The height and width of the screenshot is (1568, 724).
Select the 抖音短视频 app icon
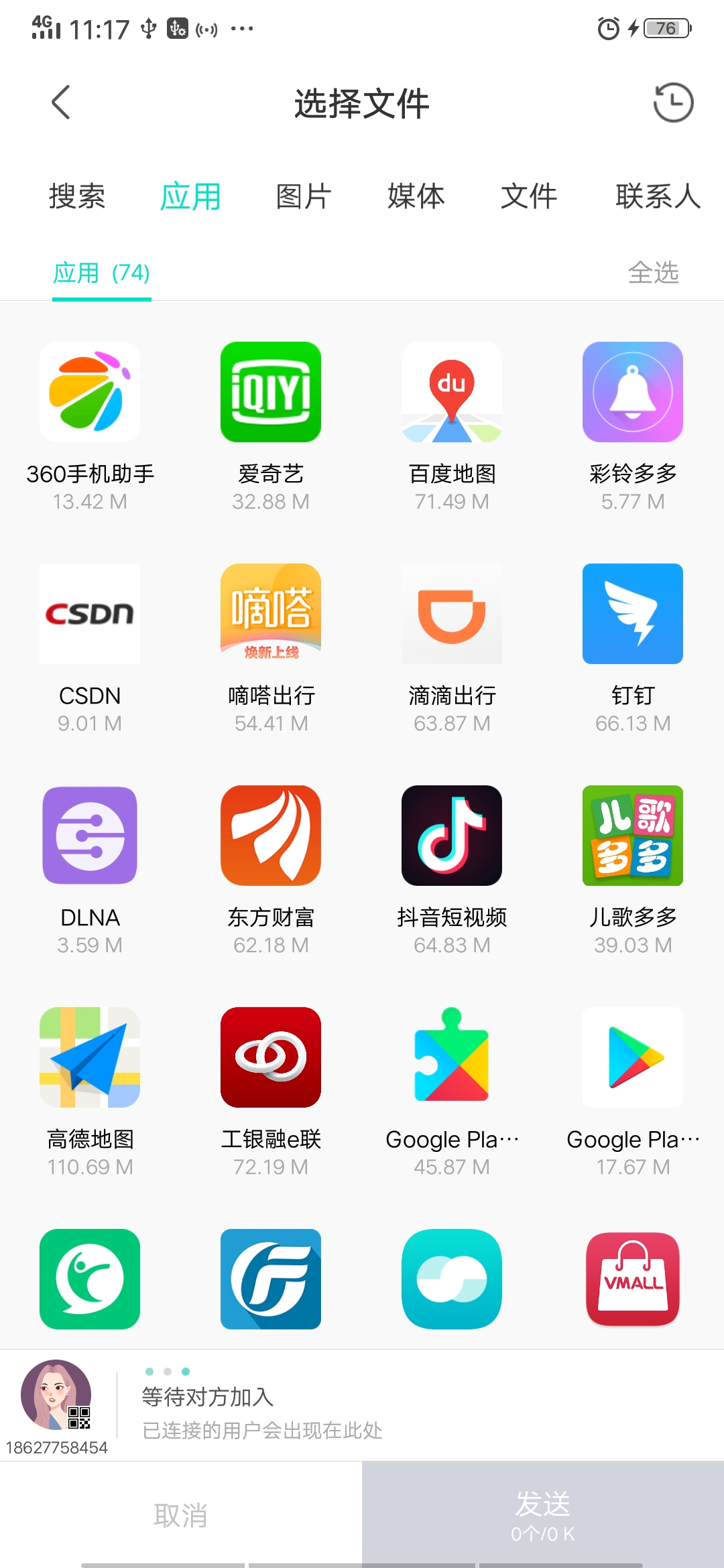pyautogui.click(x=452, y=836)
